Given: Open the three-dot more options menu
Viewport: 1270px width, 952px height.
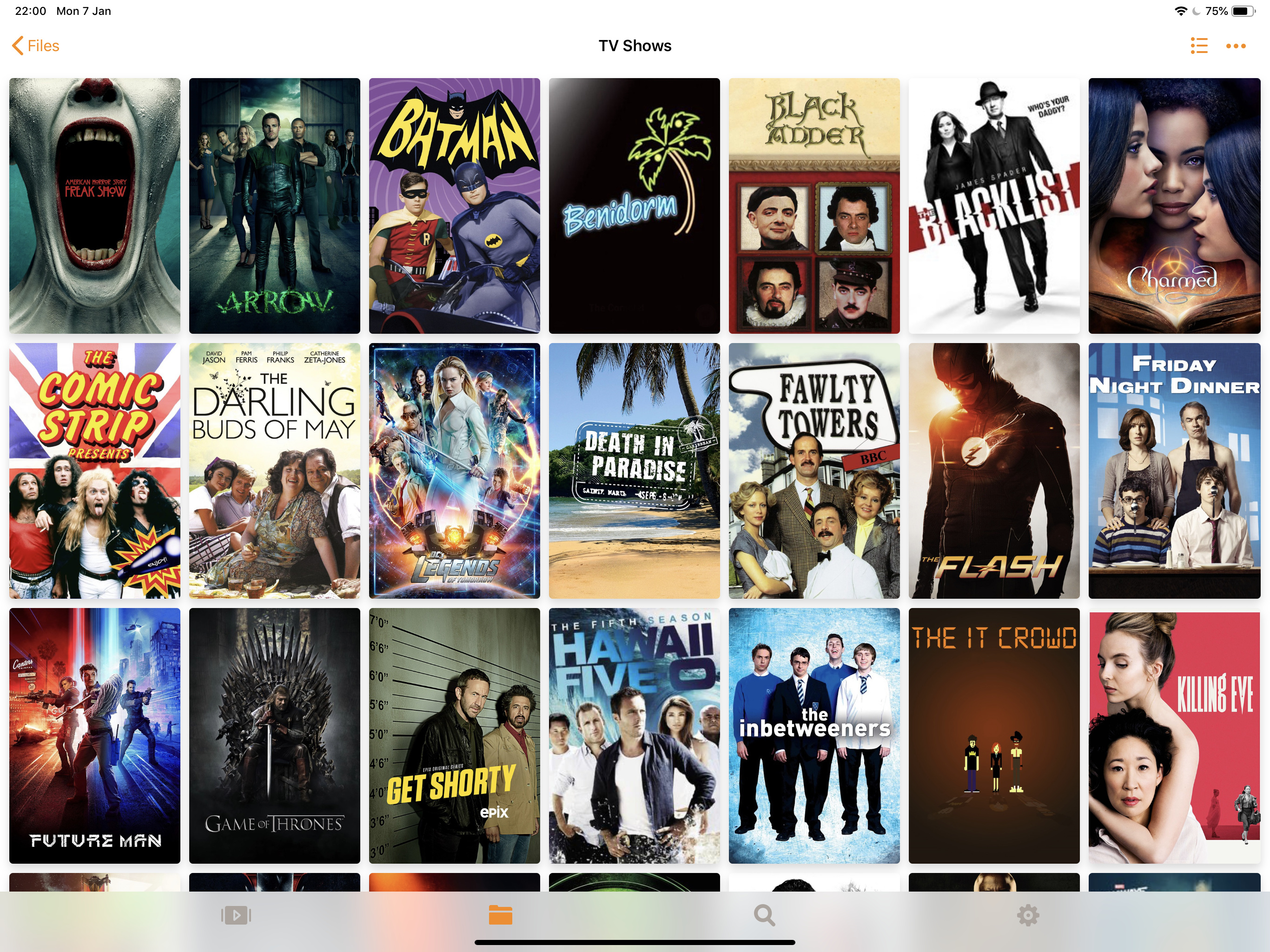Looking at the screenshot, I should pos(1236,46).
